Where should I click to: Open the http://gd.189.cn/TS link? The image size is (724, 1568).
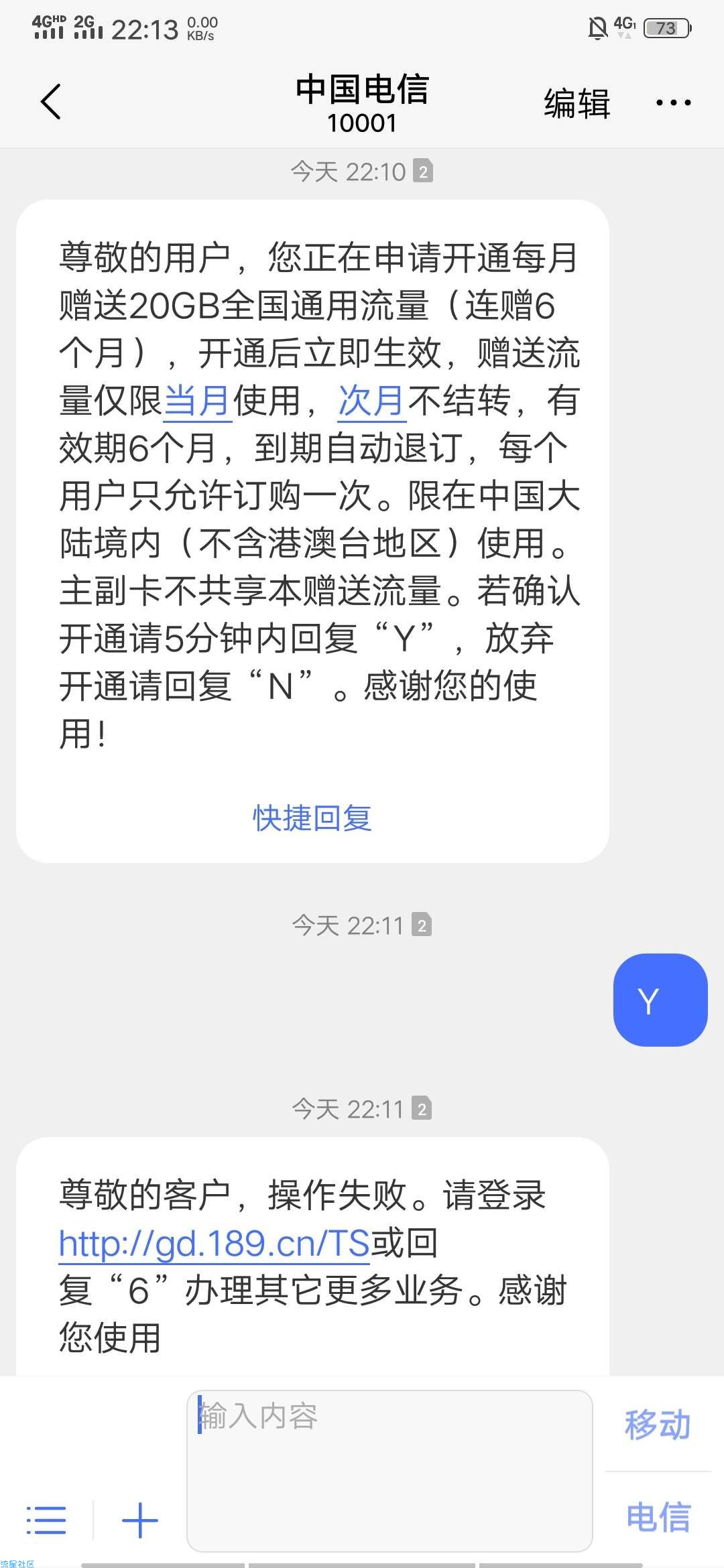215,1244
